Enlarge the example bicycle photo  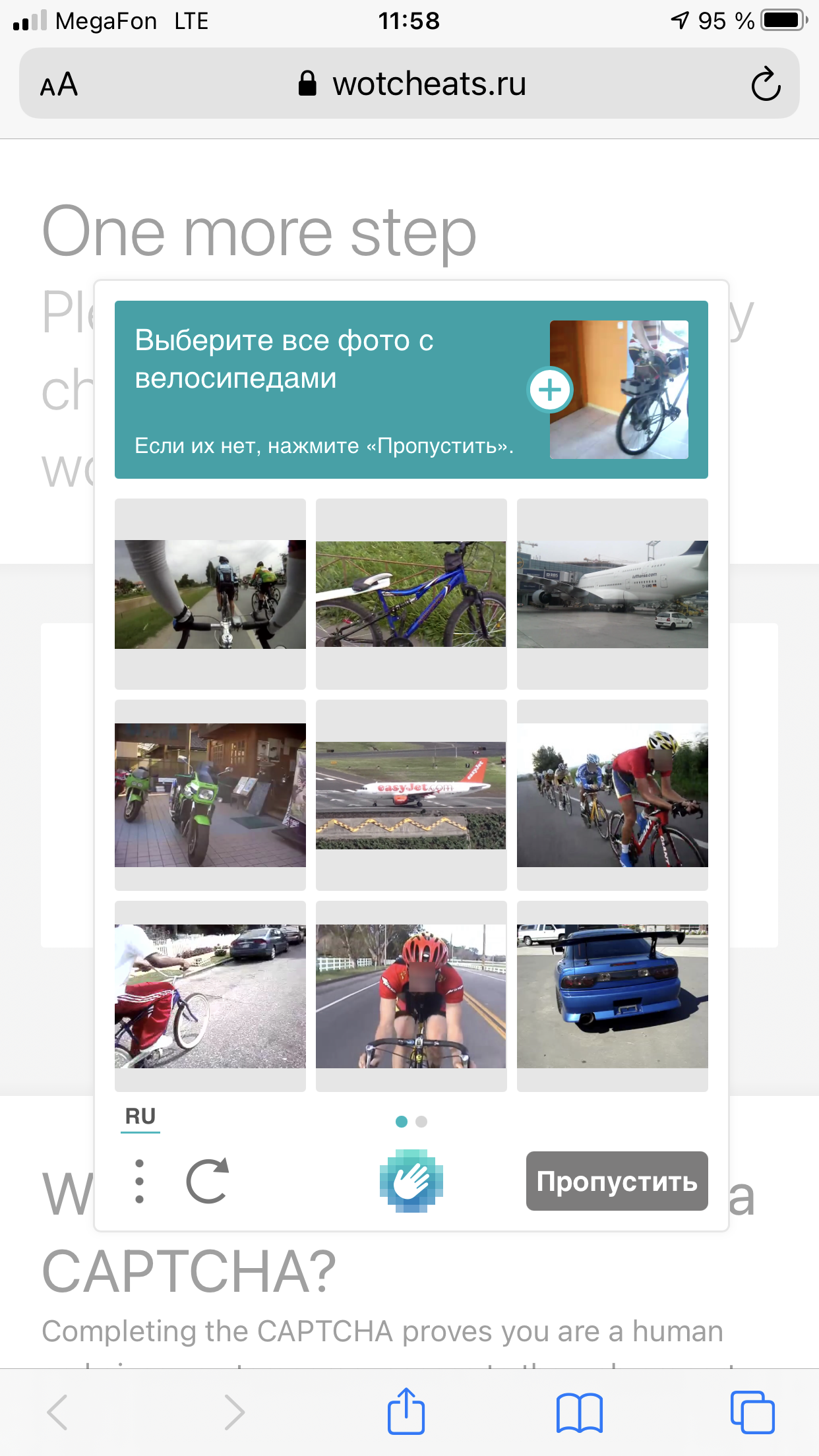coord(550,390)
